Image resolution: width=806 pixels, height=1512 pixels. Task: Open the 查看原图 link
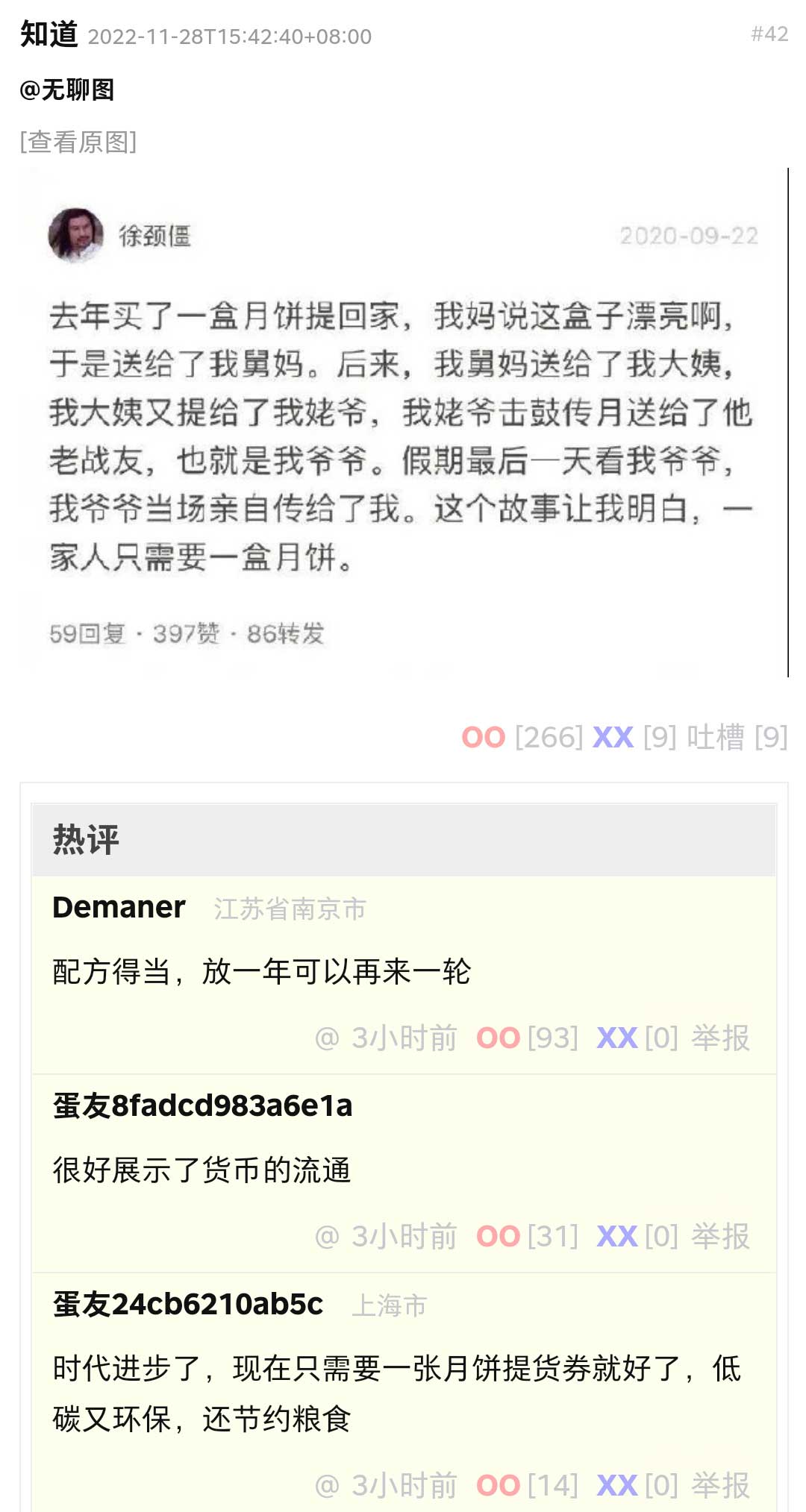(x=78, y=142)
